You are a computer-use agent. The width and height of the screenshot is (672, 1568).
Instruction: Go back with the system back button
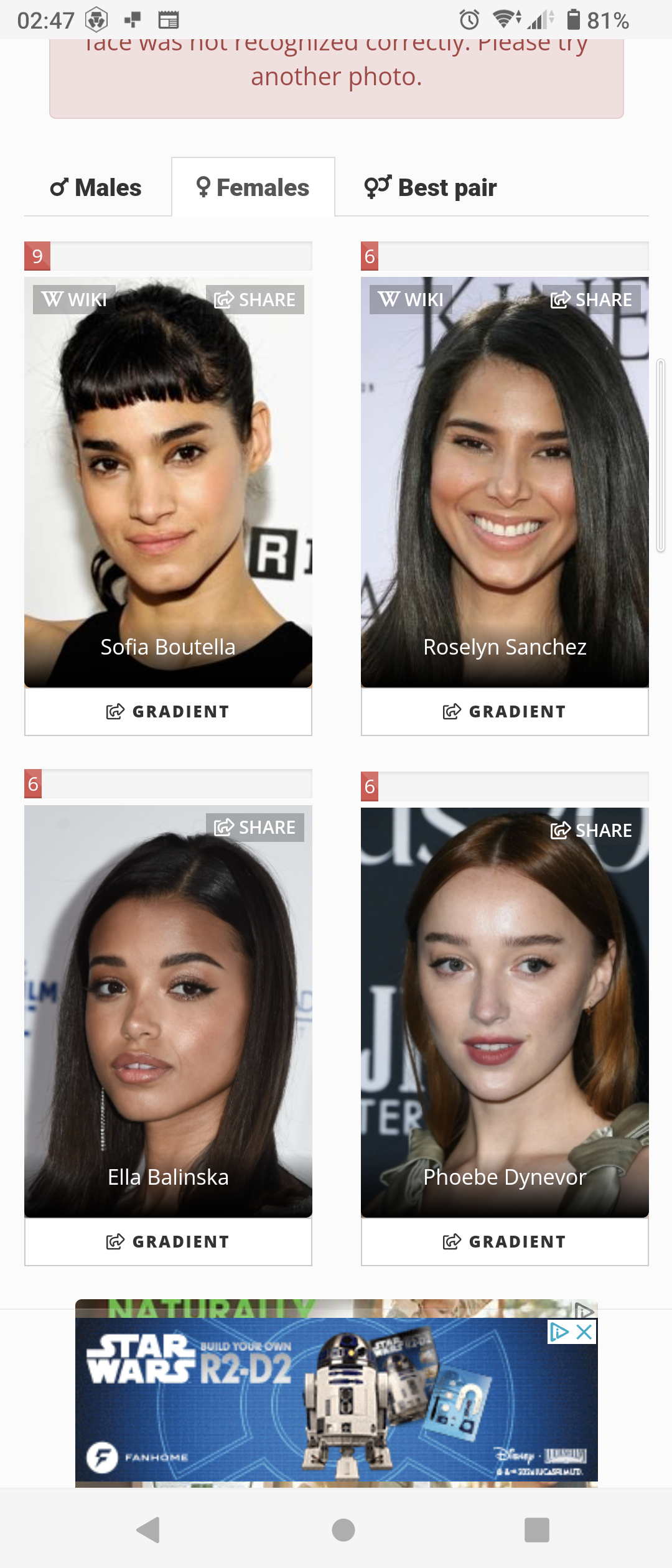click(x=148, y=1530)
